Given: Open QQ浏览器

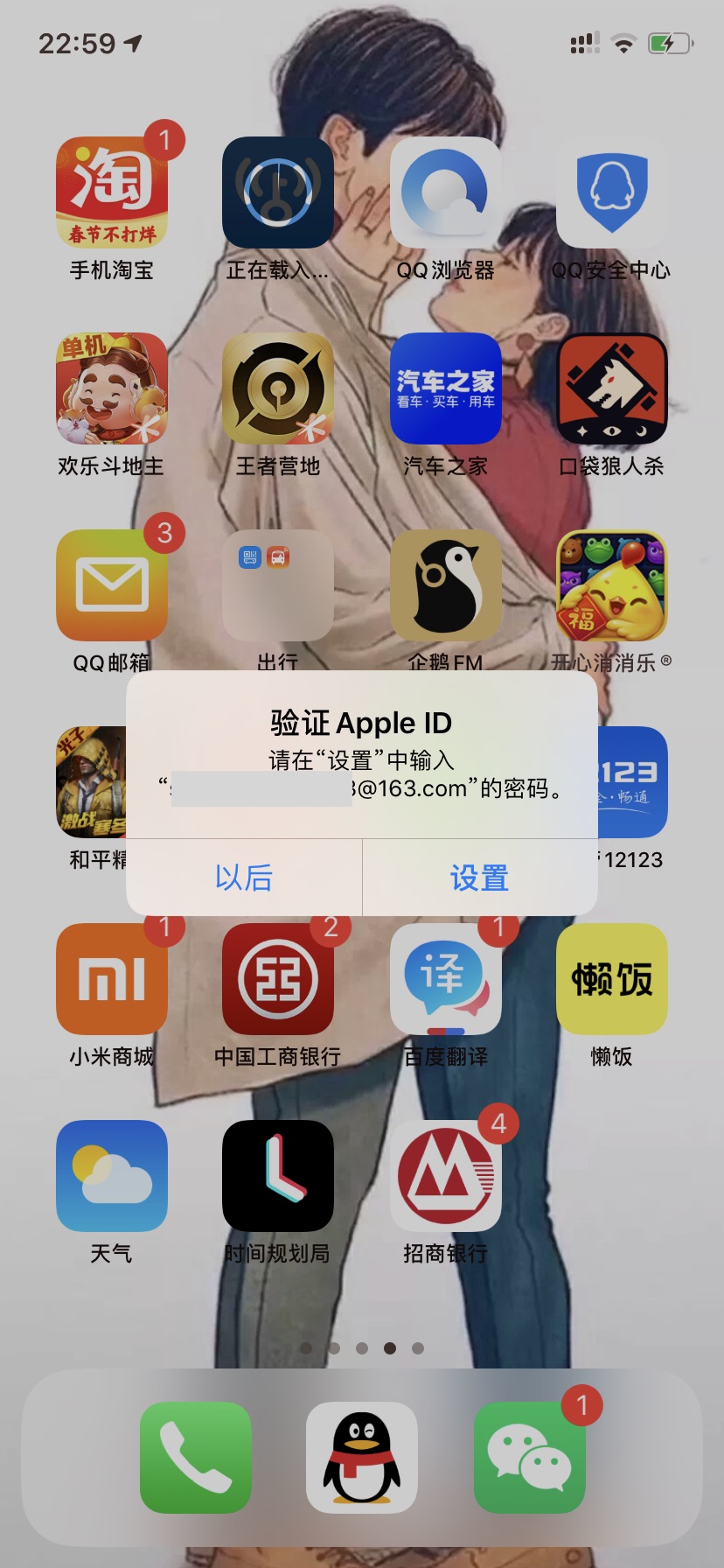Looking at the screenshot, I should pos(445,192).
